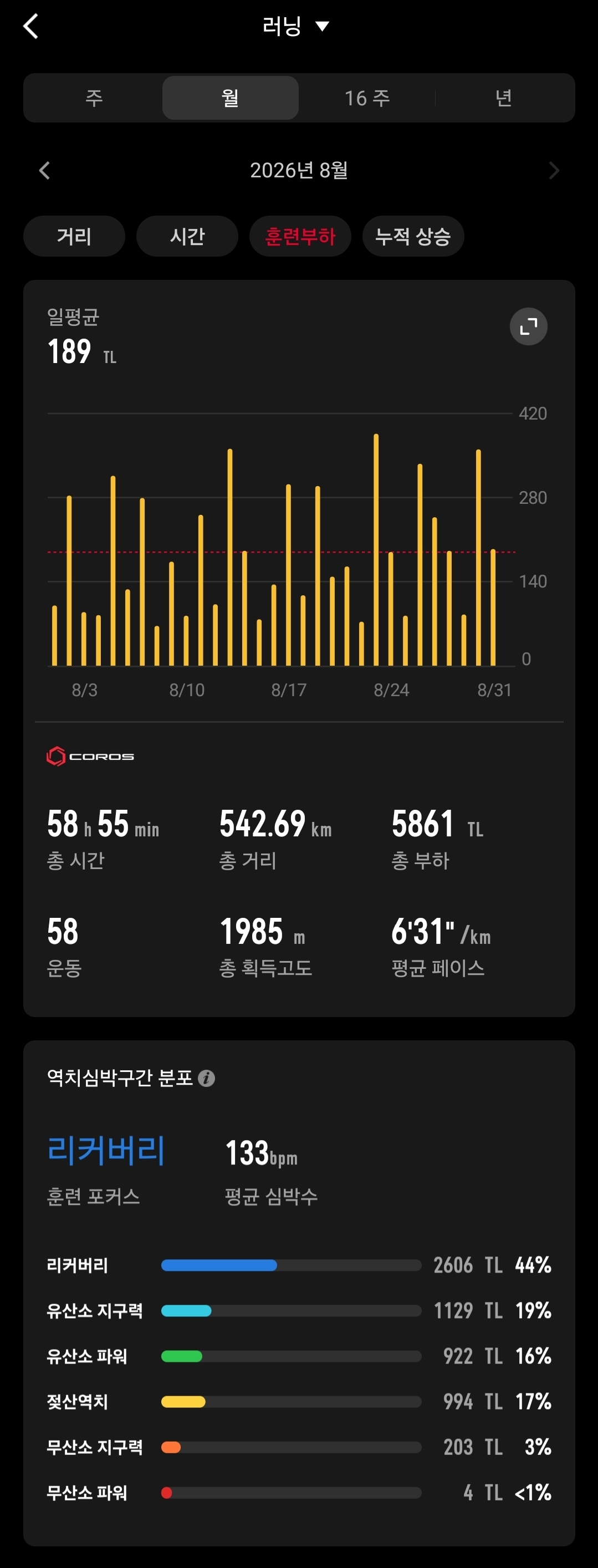Select the 시간 metric chip
598x1568 pixels.
click(x=187, y=236)
